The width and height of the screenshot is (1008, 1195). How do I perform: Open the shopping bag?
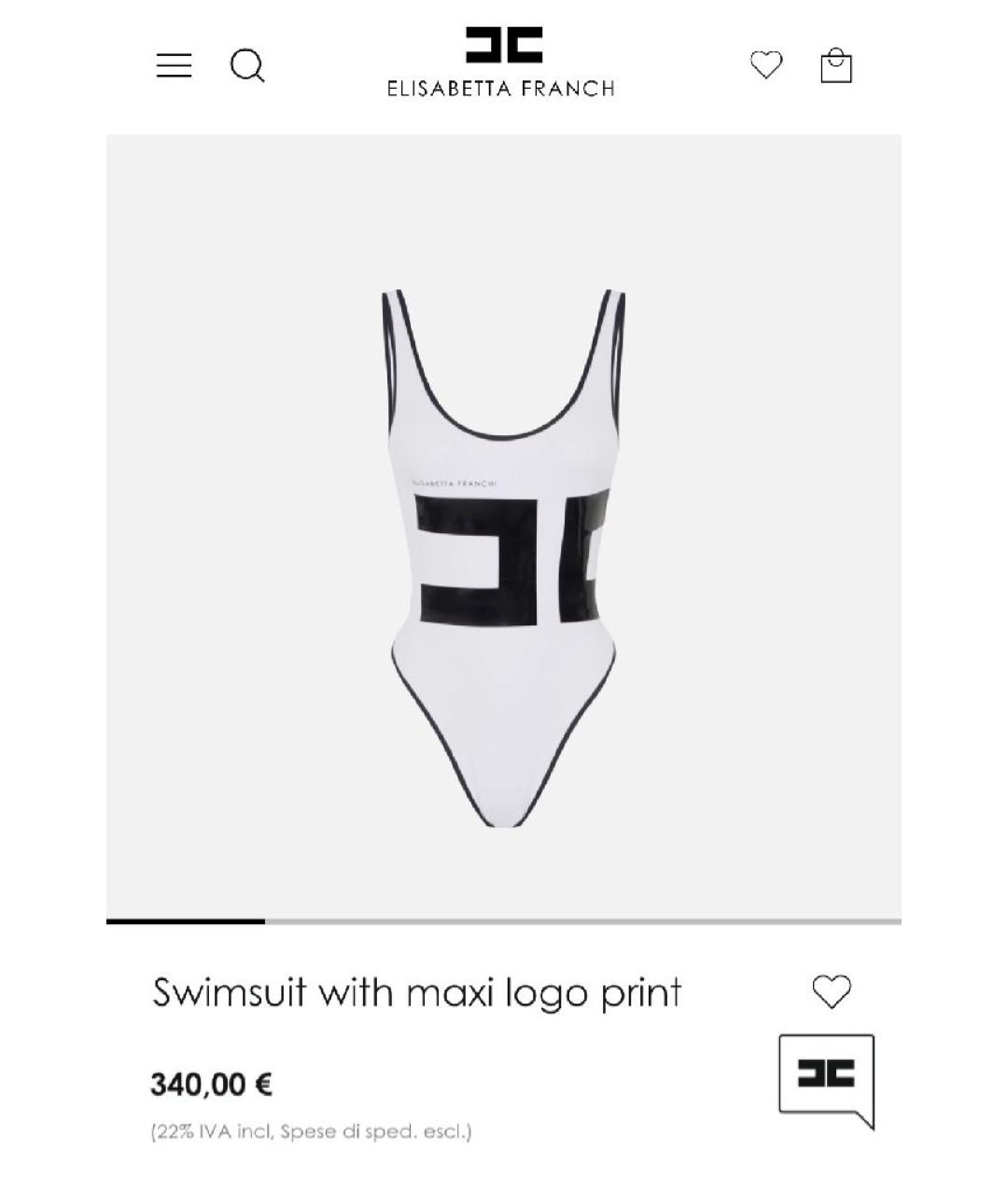coord(835,65)
